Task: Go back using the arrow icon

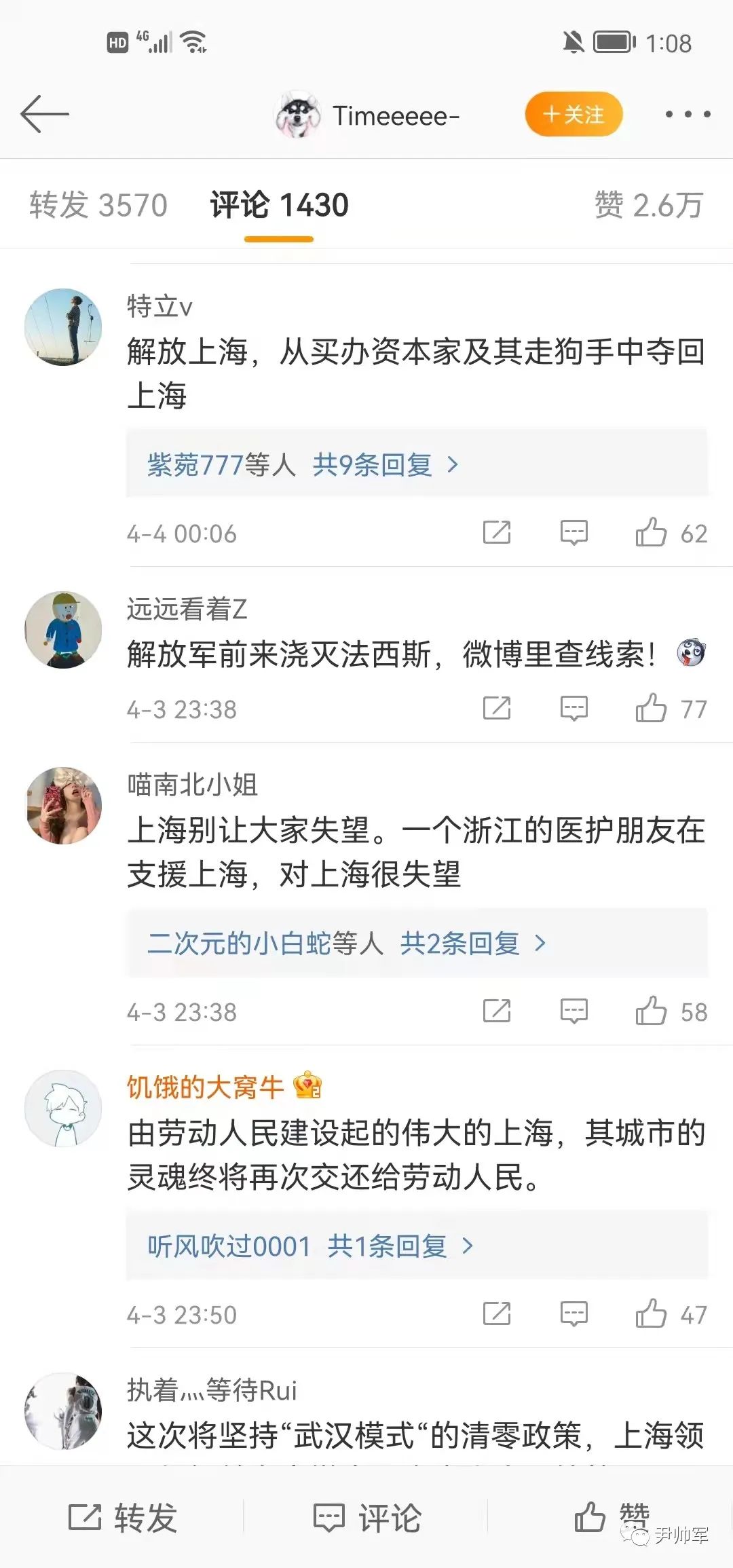Action: tap(45, 114)
